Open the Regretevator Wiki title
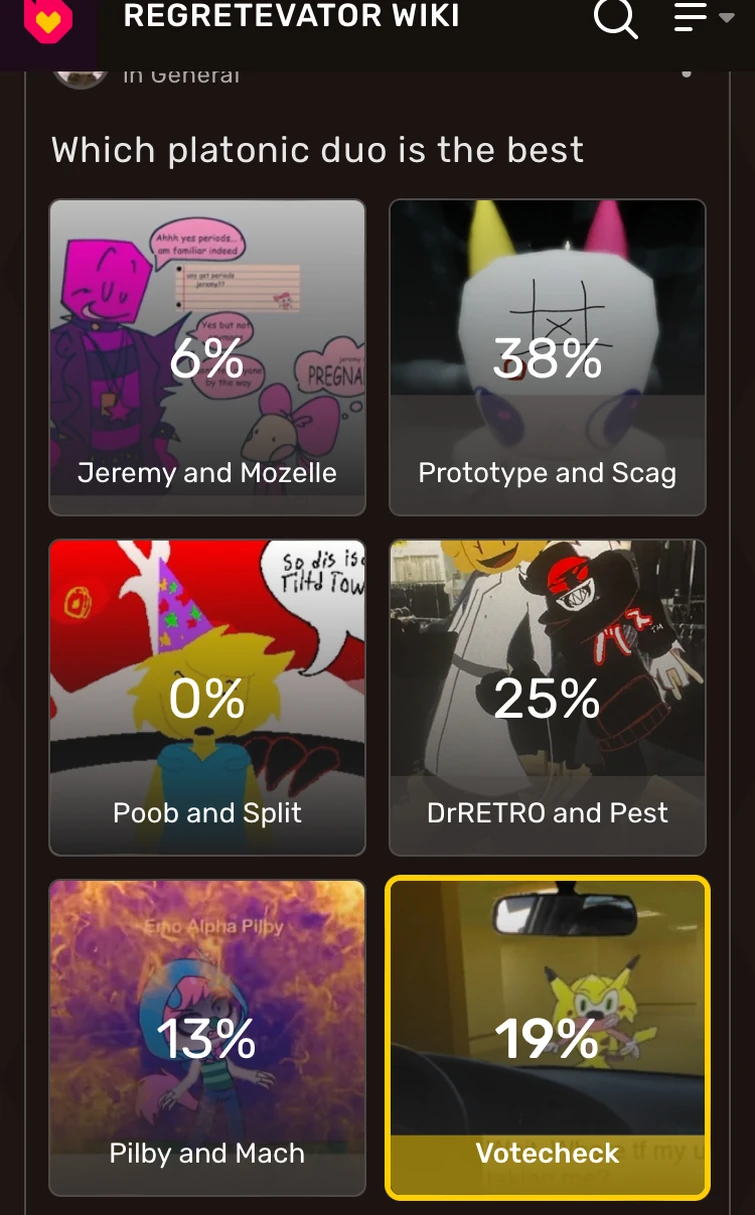This screenshot has height=1215, width=755. 291,16
